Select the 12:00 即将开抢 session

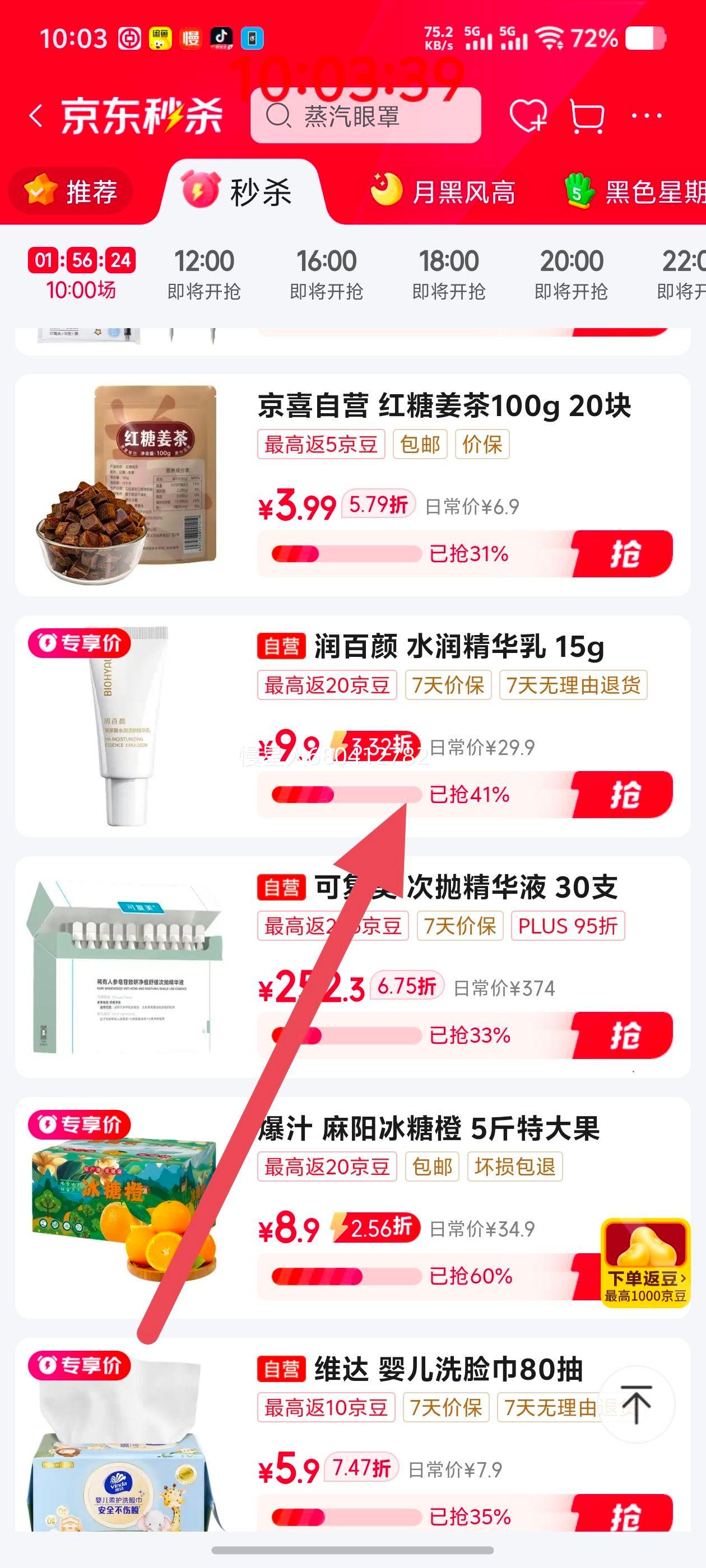pyautogui.click(x=205, y=274)
